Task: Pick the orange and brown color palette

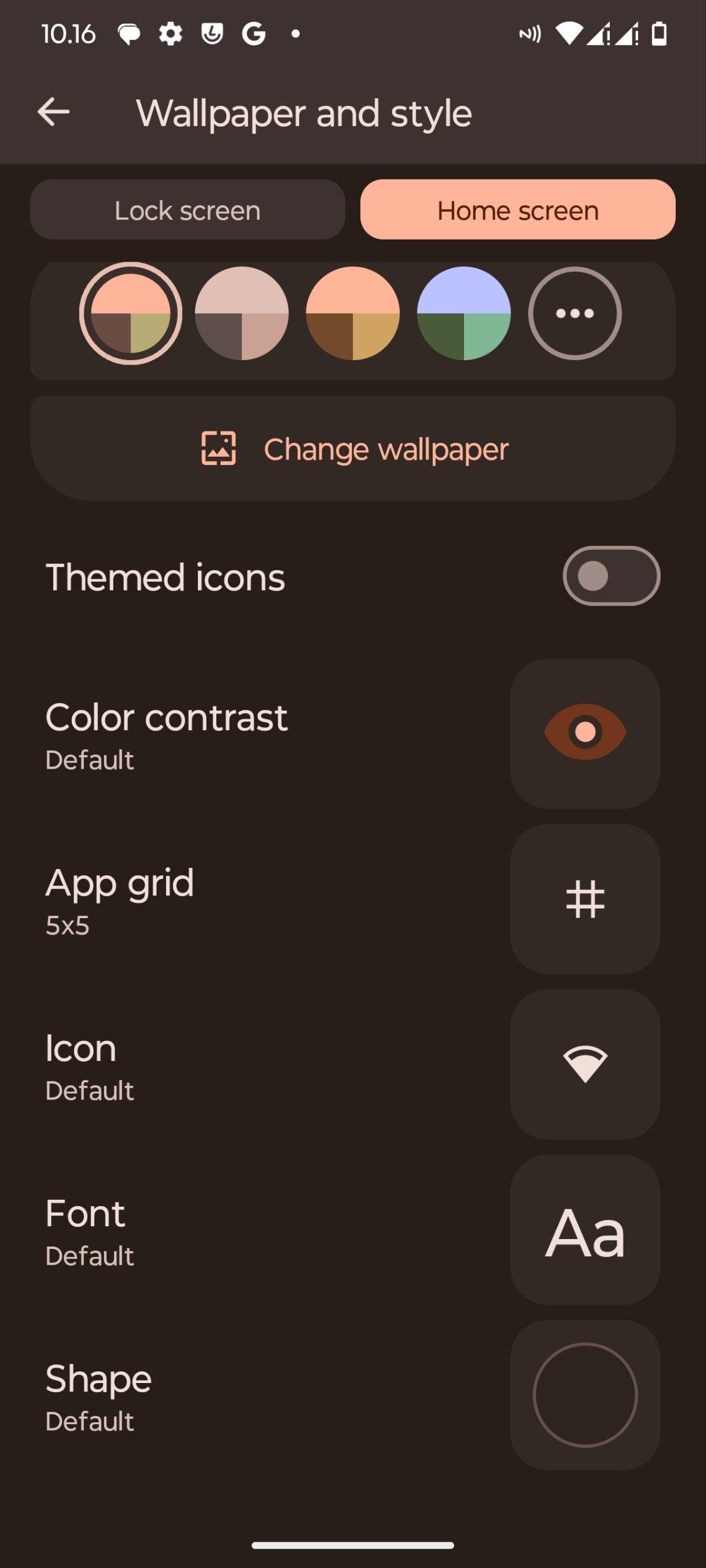Action: (x=352, y=313)
